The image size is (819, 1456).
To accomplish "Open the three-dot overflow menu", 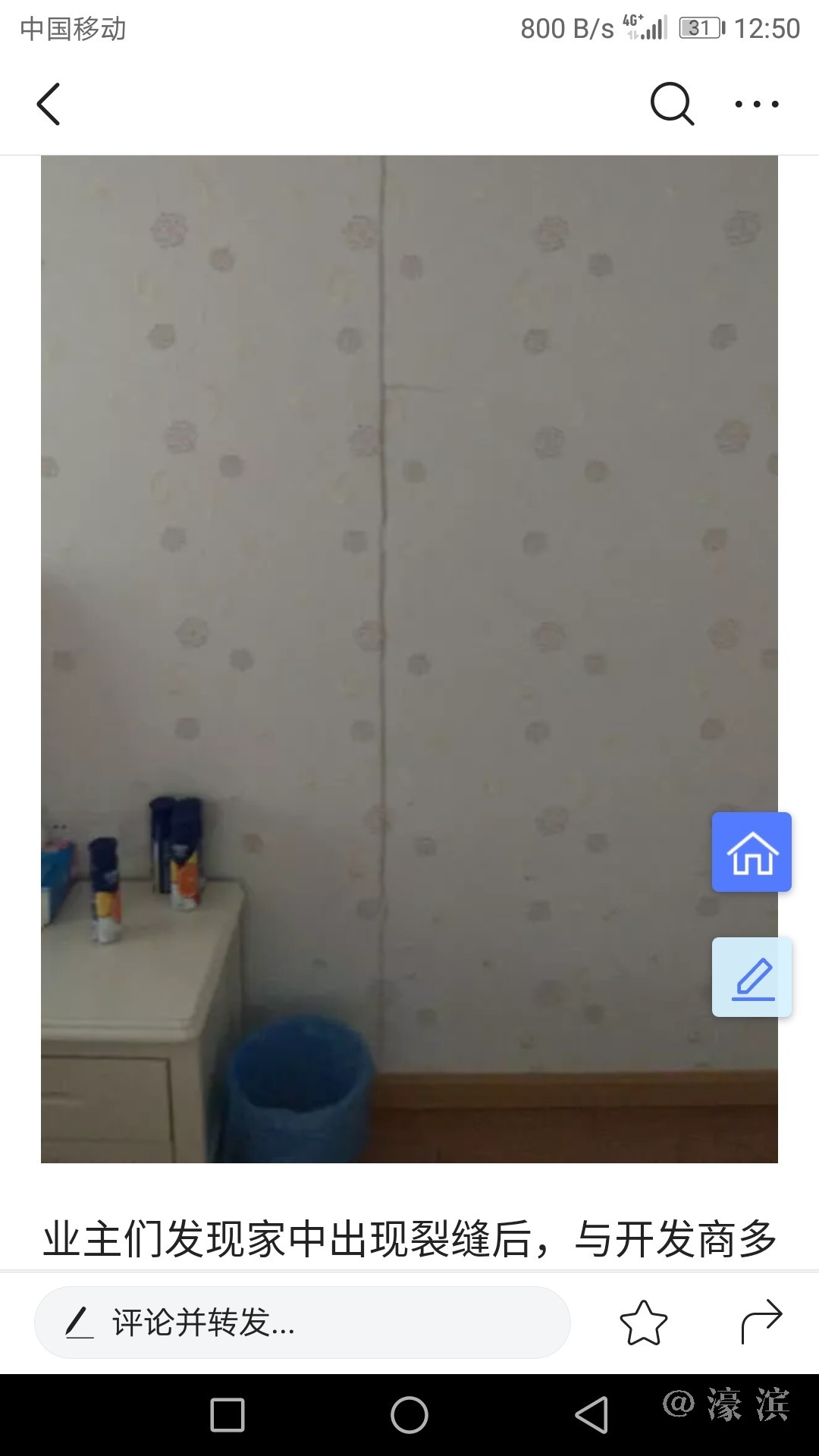I will [756, 104].
